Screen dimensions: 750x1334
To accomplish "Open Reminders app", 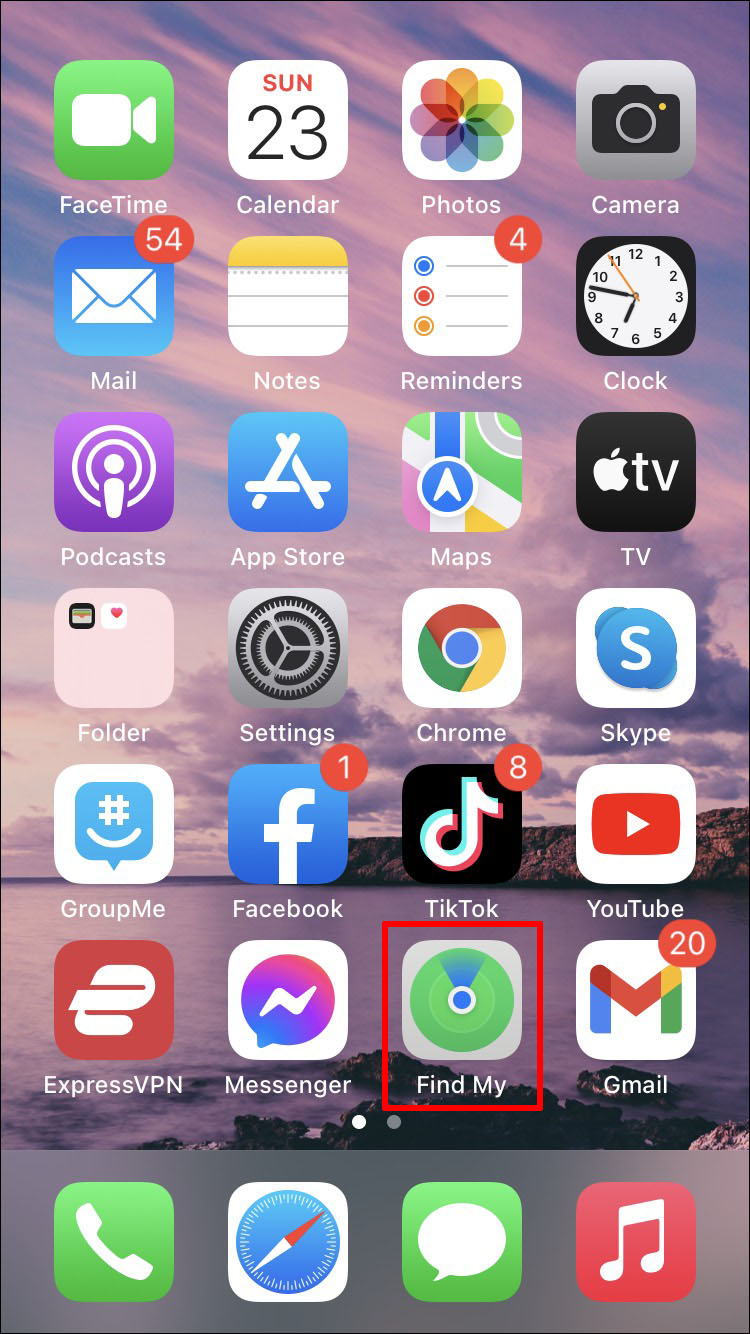I will 461,296.
